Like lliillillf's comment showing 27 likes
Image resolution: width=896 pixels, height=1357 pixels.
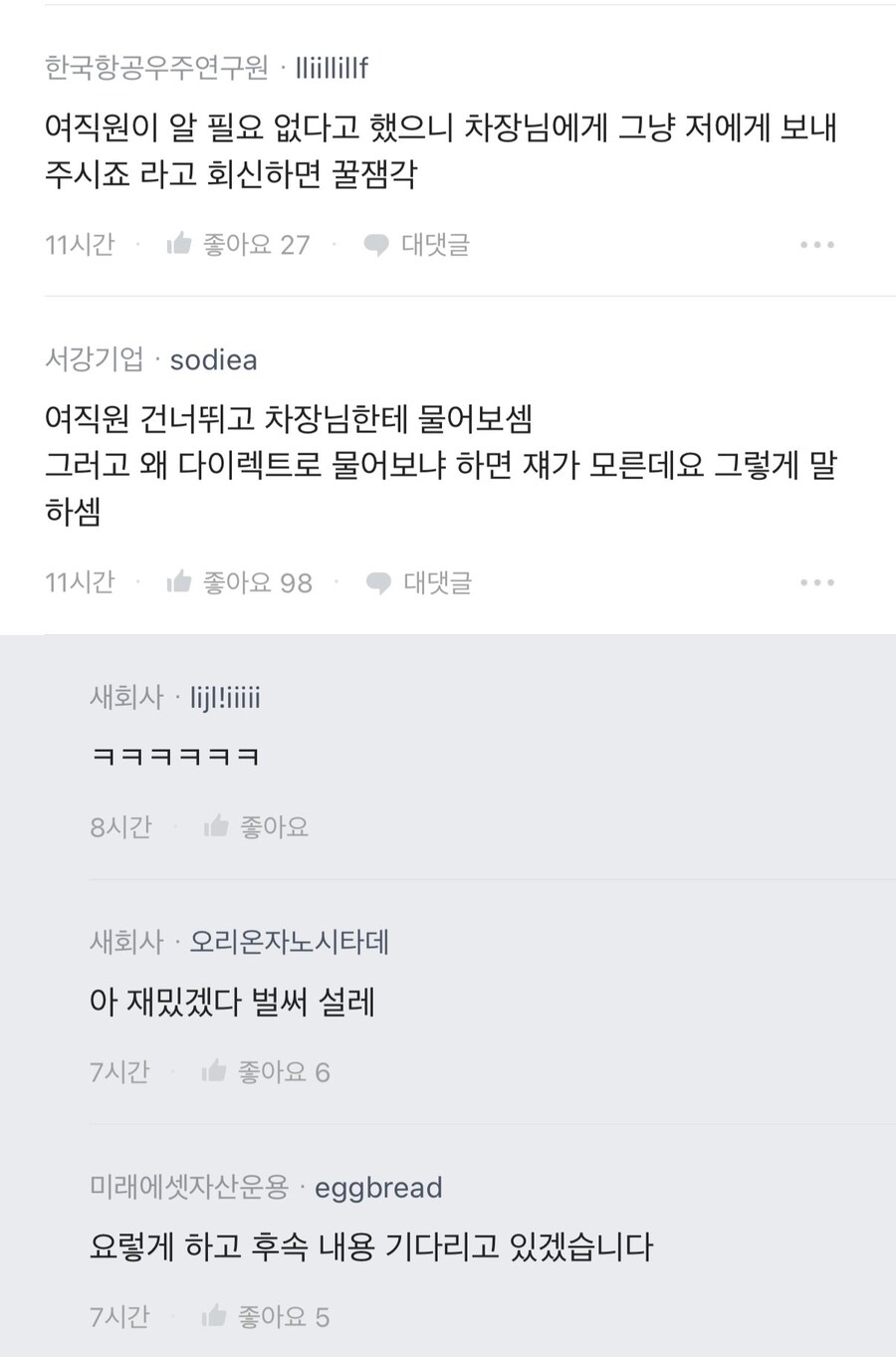[239, 244]
